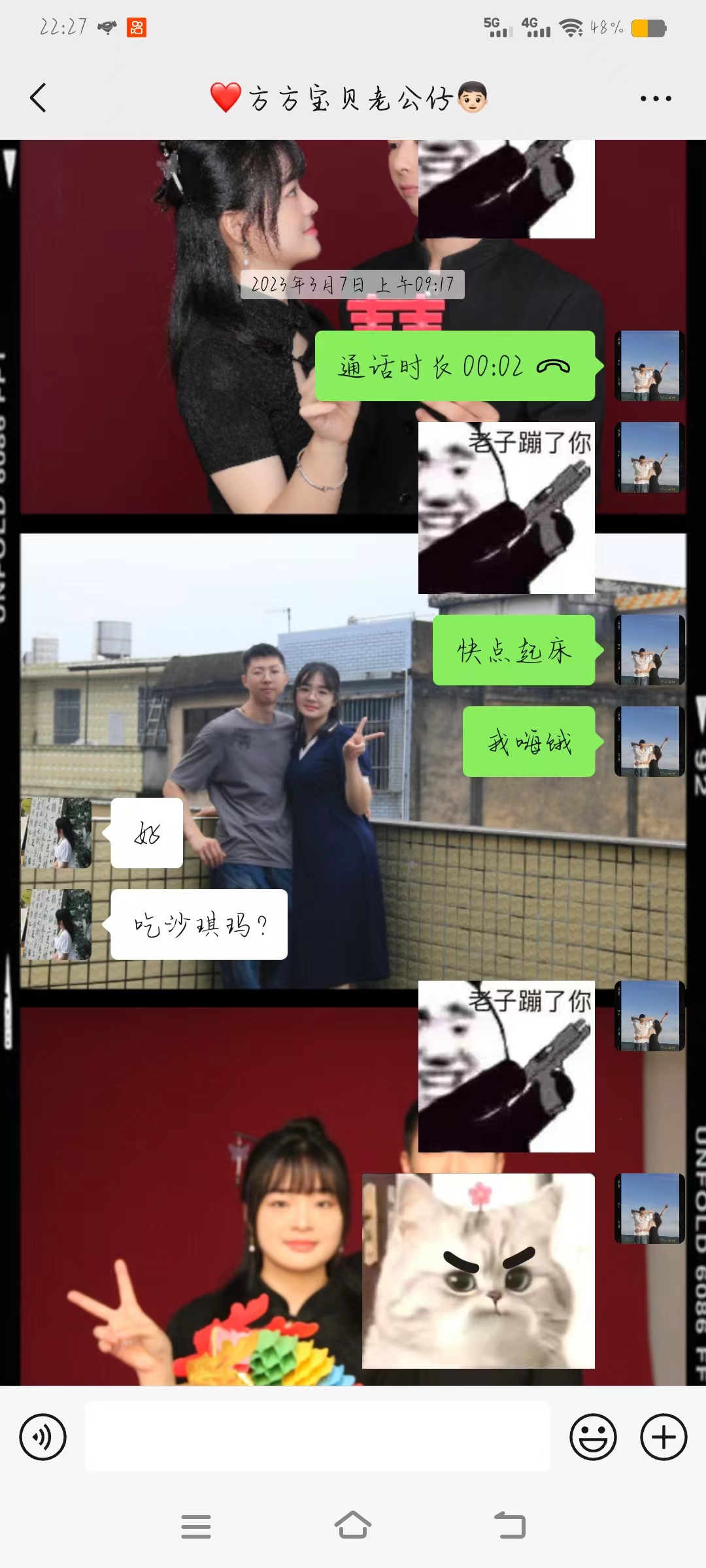Open contact avatar beside 吃沙琪玛 message
Screen dimensions: 706x1568
[56, 924]
